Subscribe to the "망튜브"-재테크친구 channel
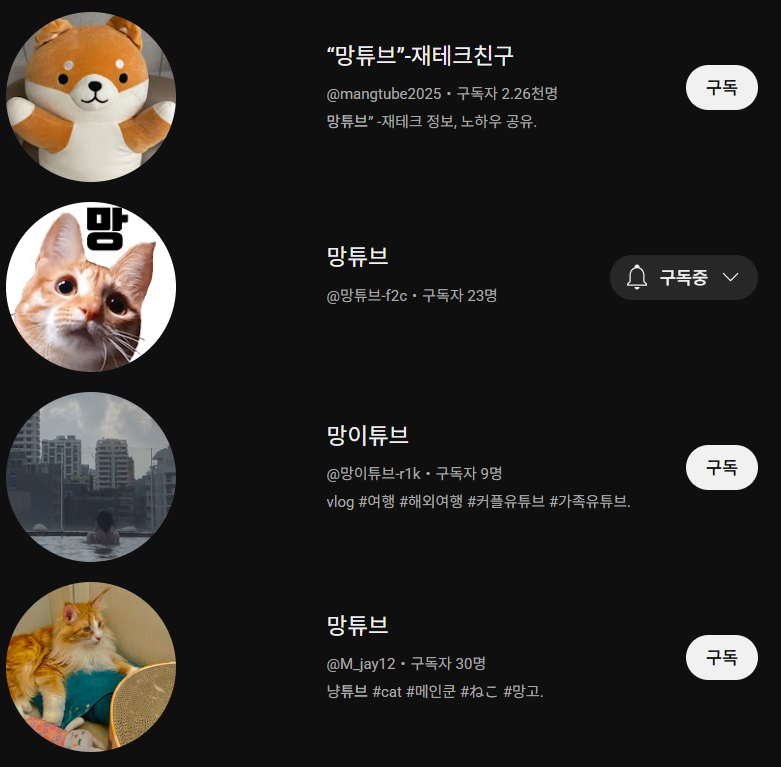 (x=721, y=87)
